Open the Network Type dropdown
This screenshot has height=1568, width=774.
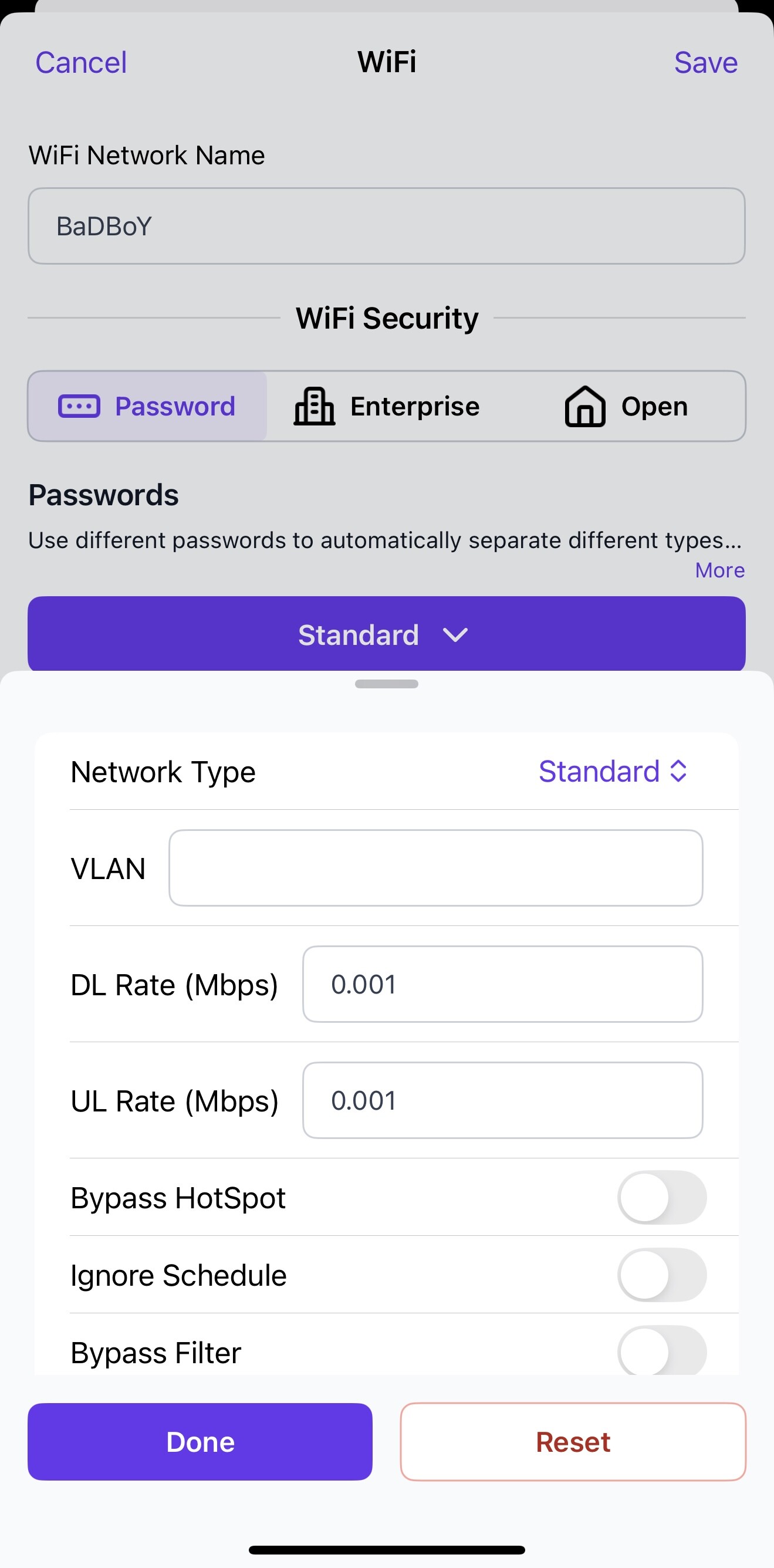coord(613,771)
